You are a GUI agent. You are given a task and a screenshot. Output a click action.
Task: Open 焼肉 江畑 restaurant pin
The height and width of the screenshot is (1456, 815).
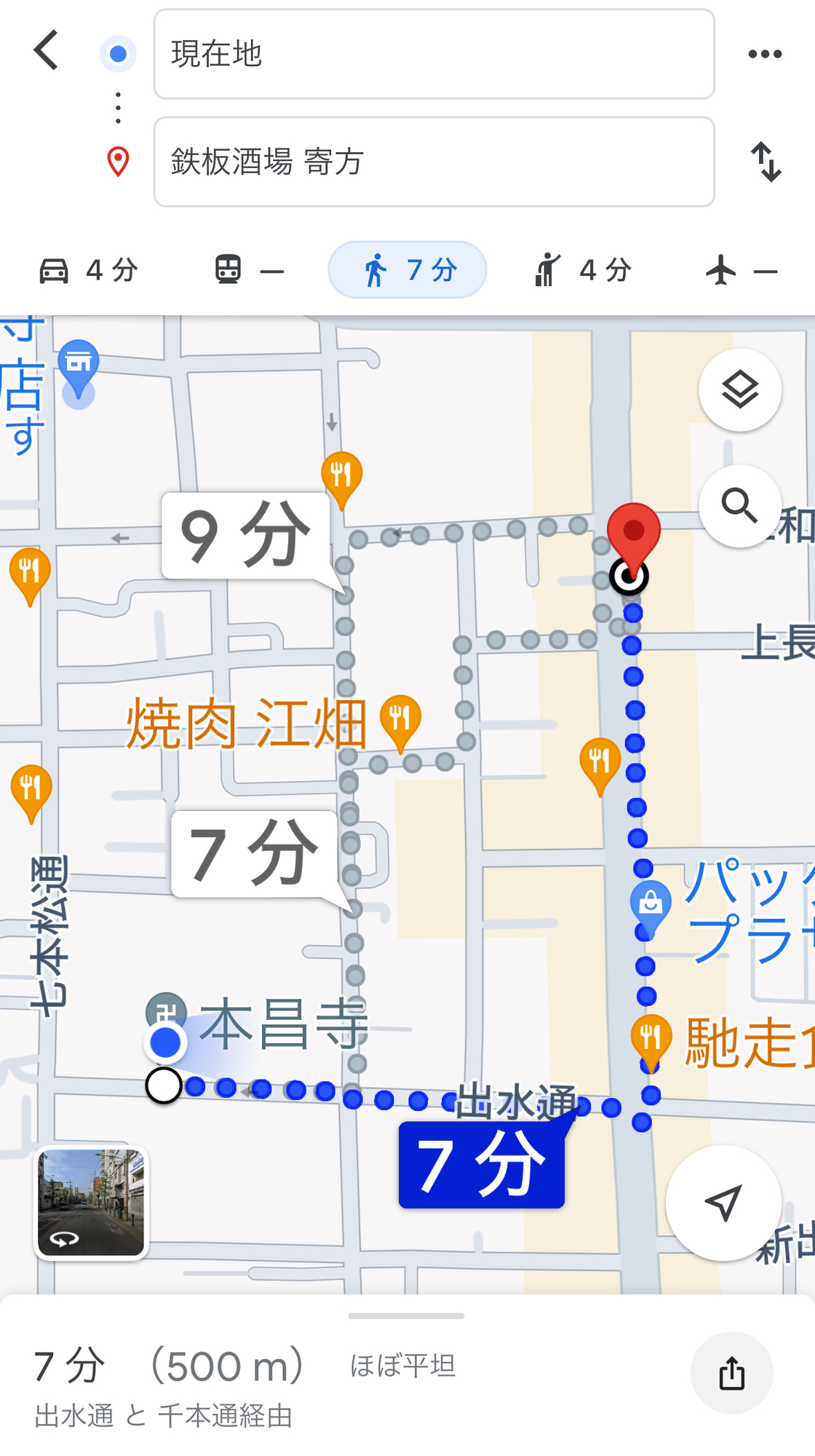(400, 722)
